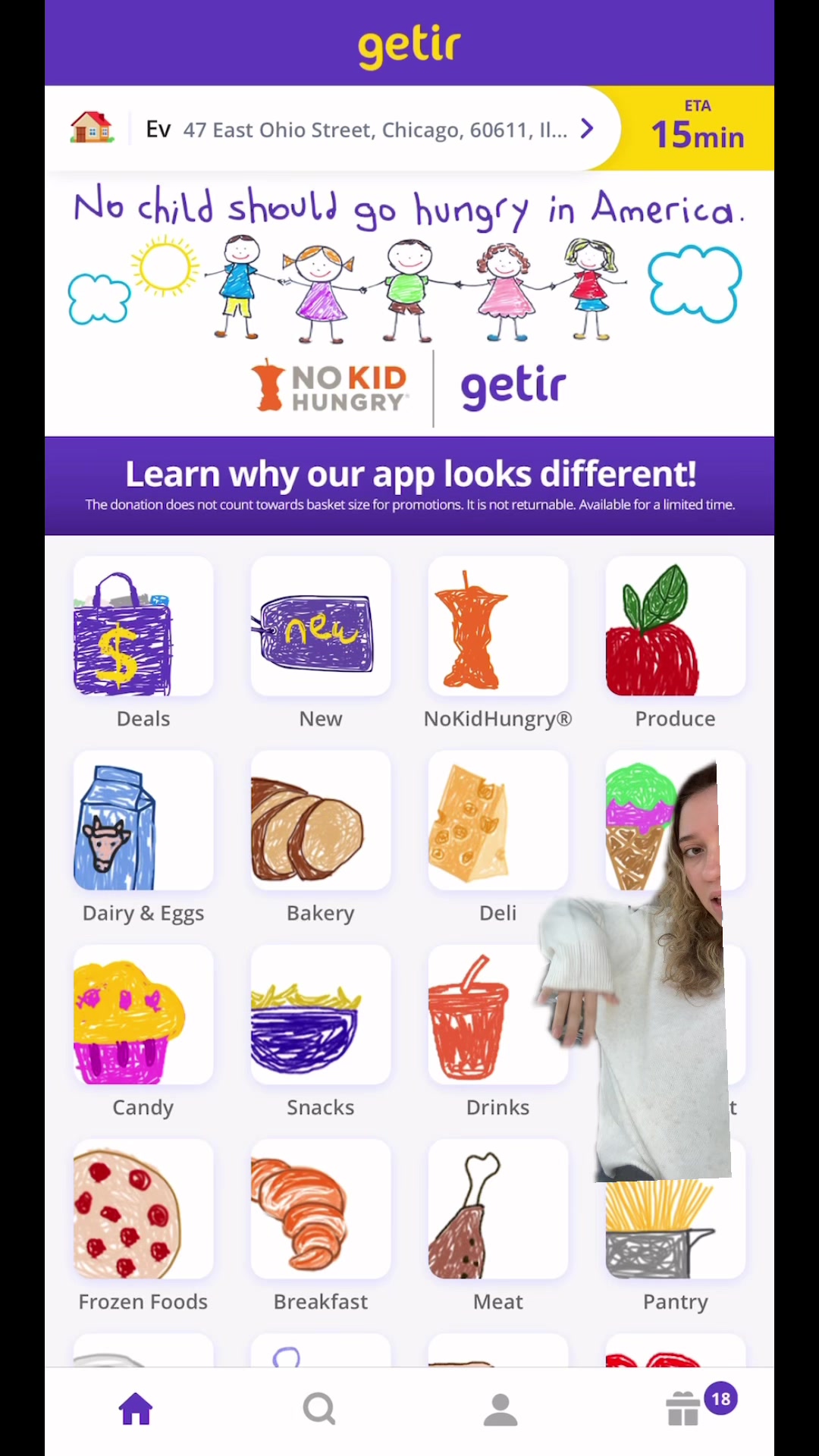
Task: Tap the No Kid Hungry banner
Action: (x=409, y=353)
